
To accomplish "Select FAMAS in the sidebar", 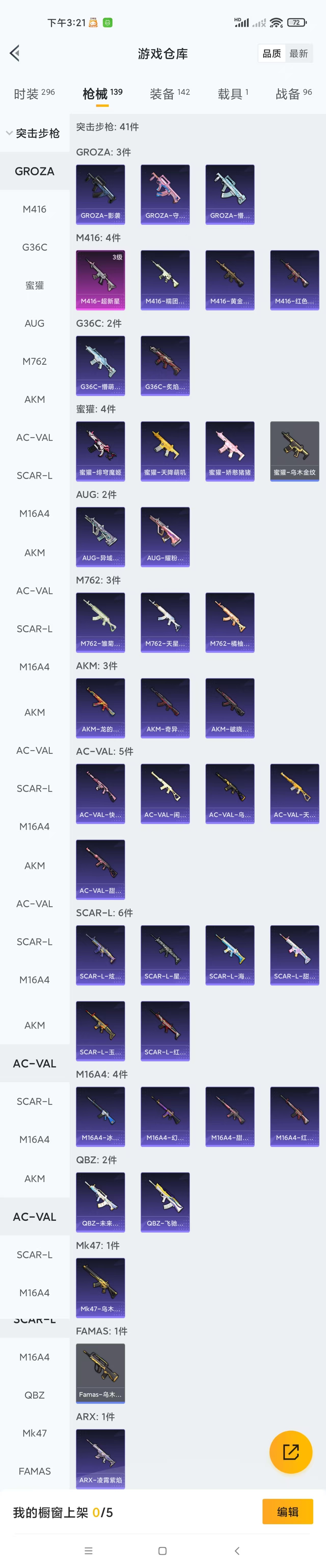I will point(35,1471).
